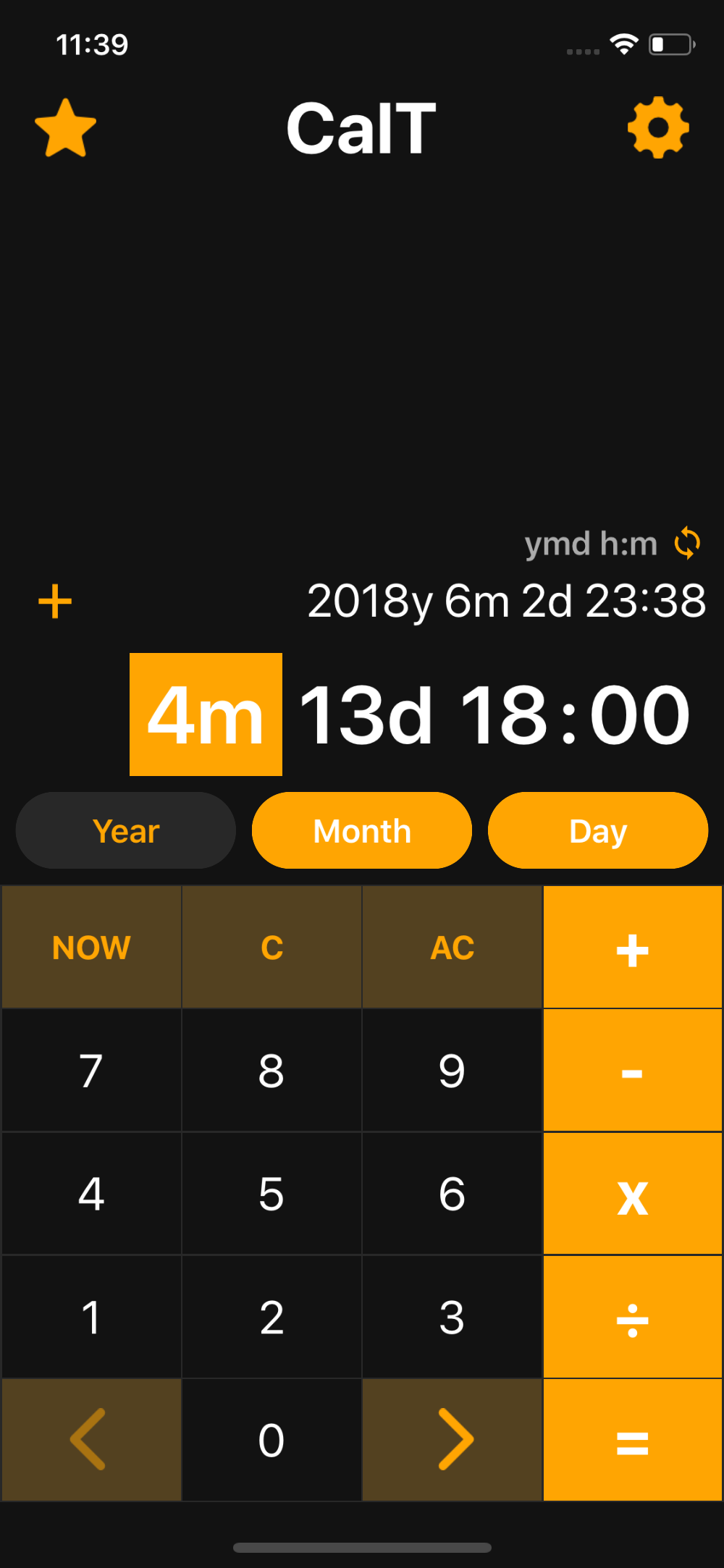Open the ymd h:m format selector
The height and width of the screenshot is (1568, 724).
[592, 543]
